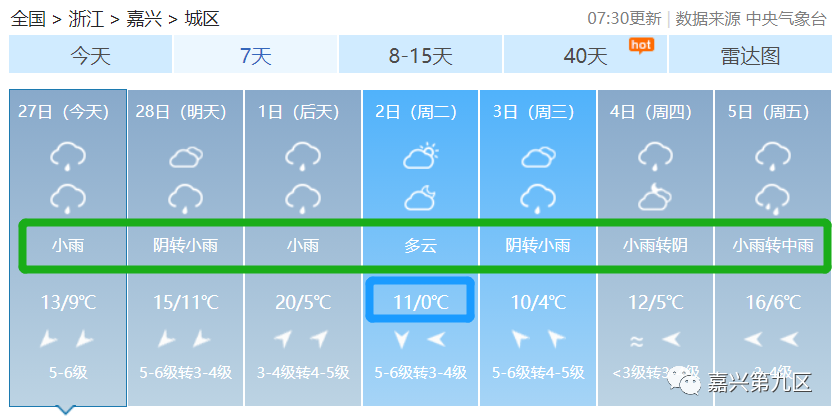View the 40天 forecast tab
This screenshot has height=420, width=840.
(x=585, y=56)
